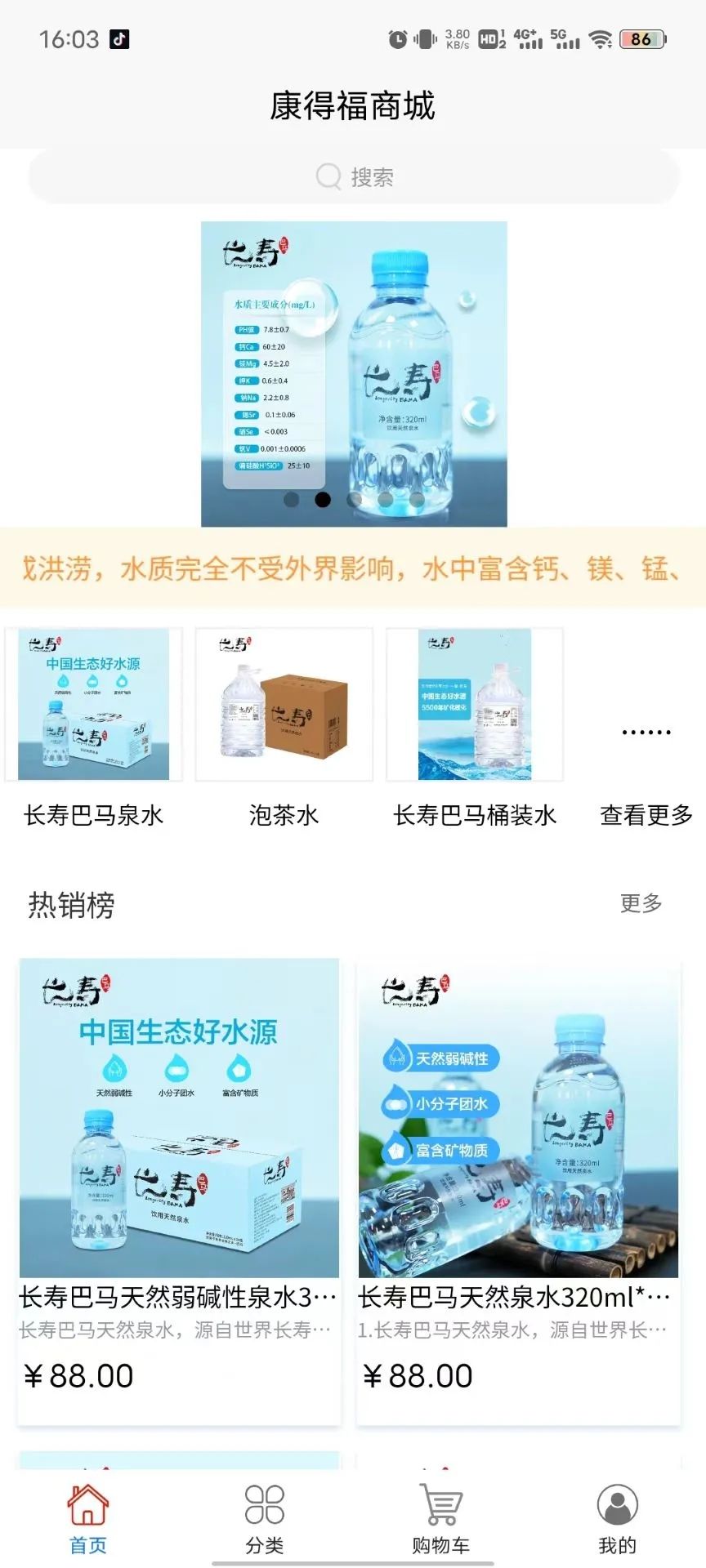The height and width of the screenshot is (1568, 706).
Task: Open the 搜索 search box
Action: tap(354, 176)
